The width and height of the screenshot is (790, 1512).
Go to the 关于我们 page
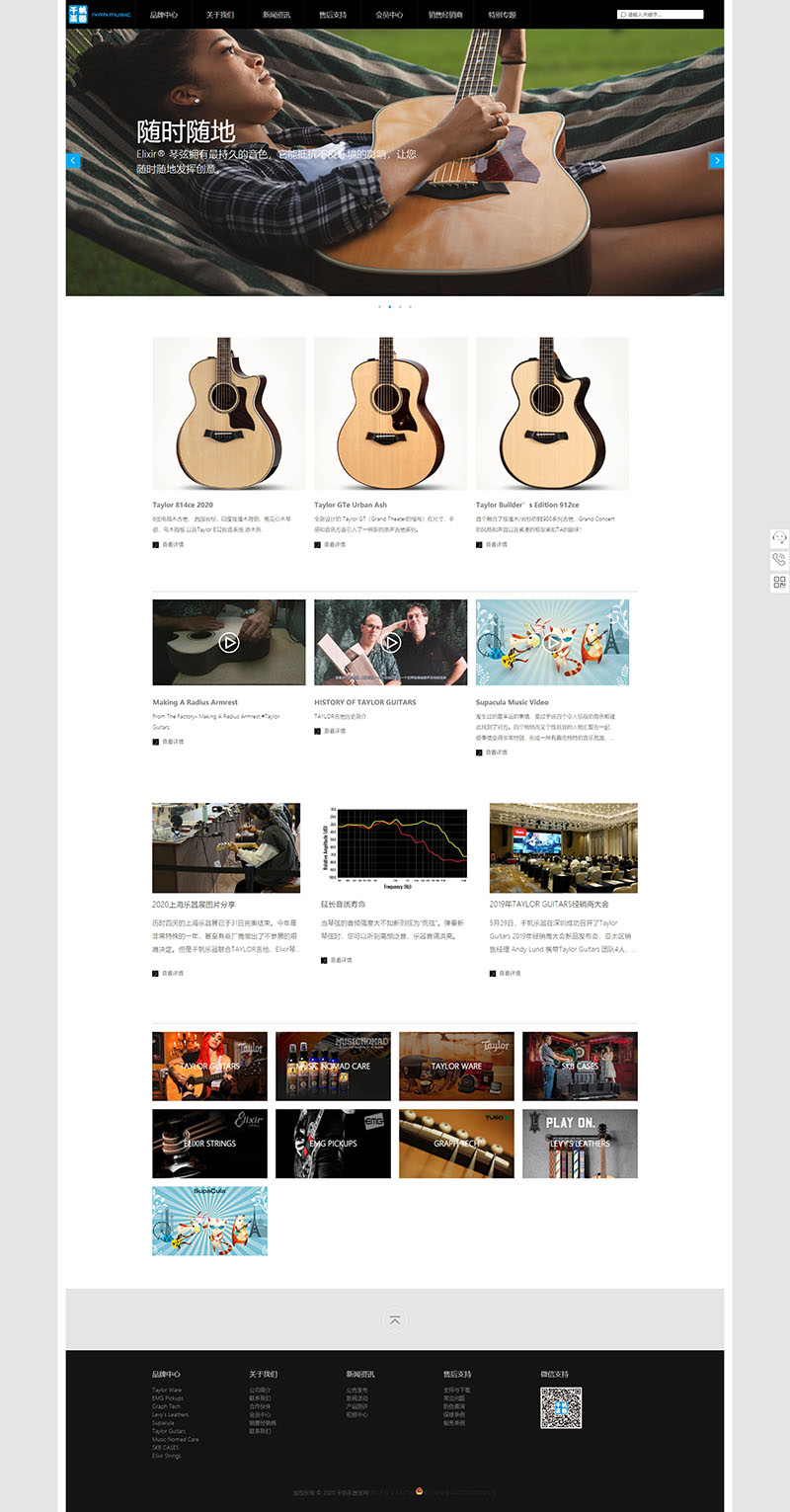click(x=220, y=15)
